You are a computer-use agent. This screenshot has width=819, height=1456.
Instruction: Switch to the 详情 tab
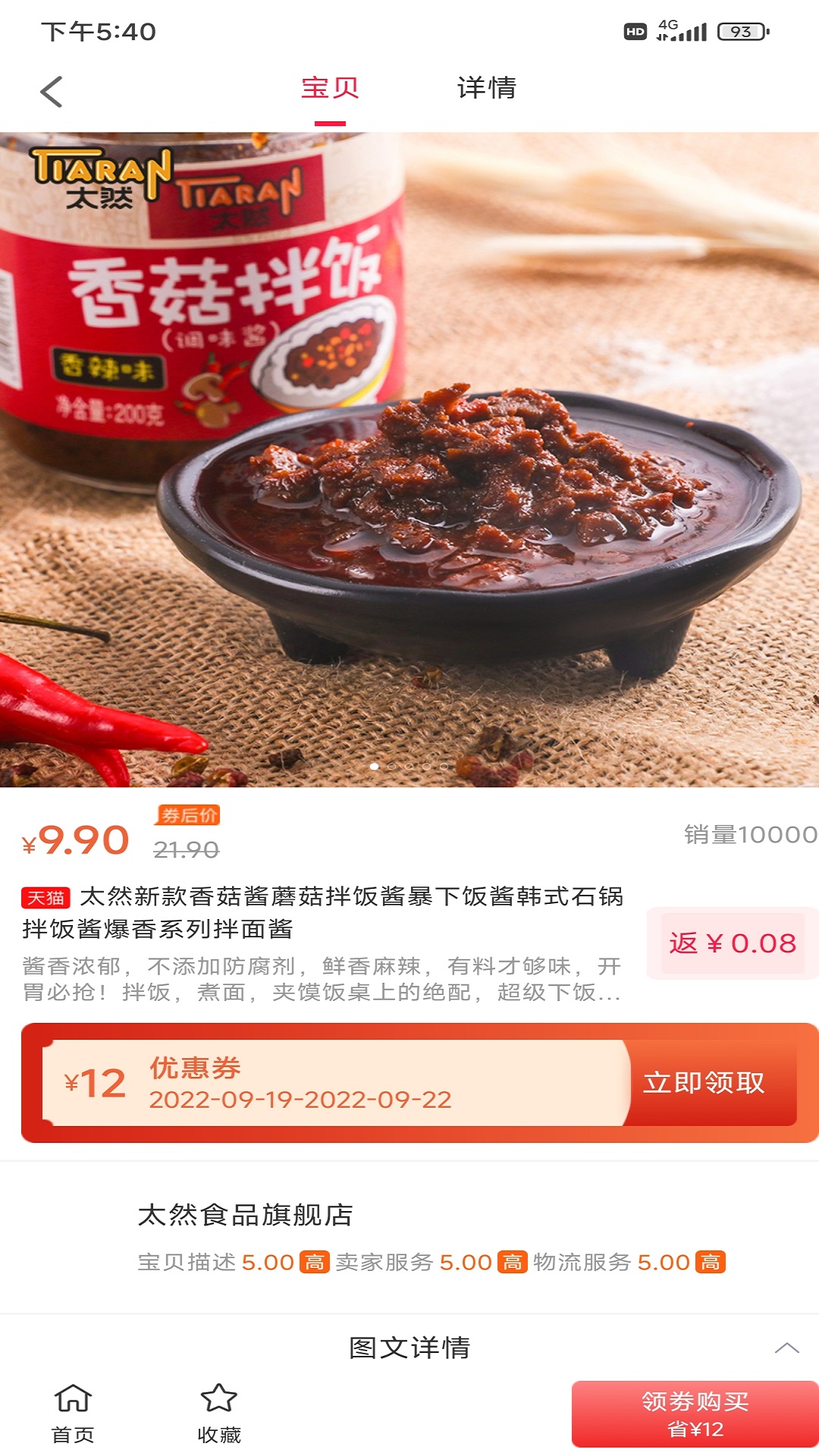[x=486, y=89]
